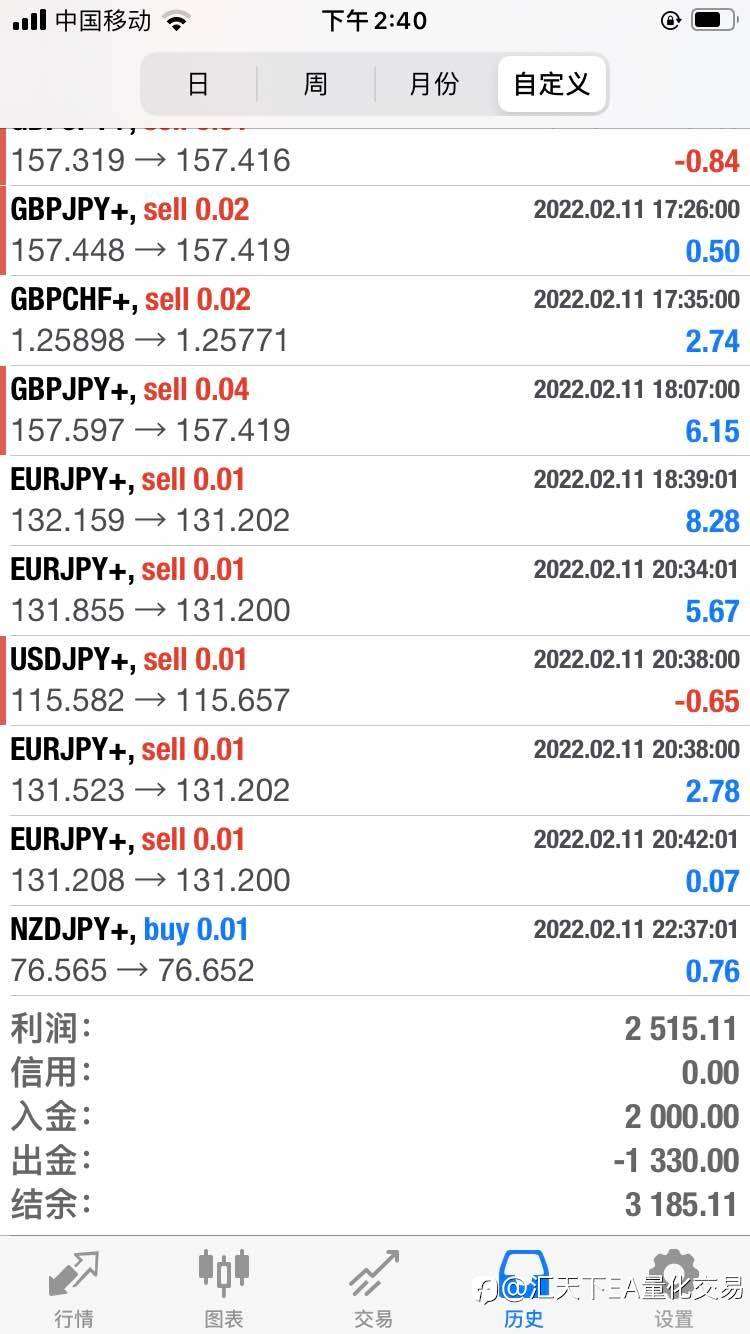Image resolution: width=750 pixels, height=1334 pixels.
Task: Expand the USDJPY+ sell 0.01 trade
Action: click(x=375, y=681)
